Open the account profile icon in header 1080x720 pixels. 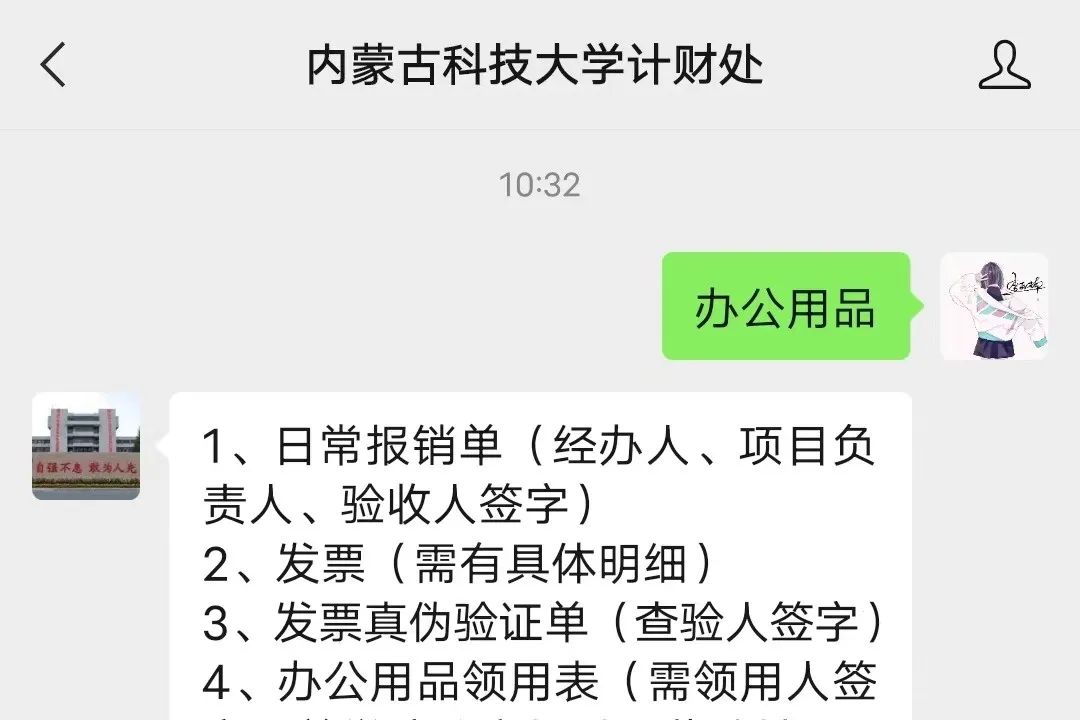1004,65
